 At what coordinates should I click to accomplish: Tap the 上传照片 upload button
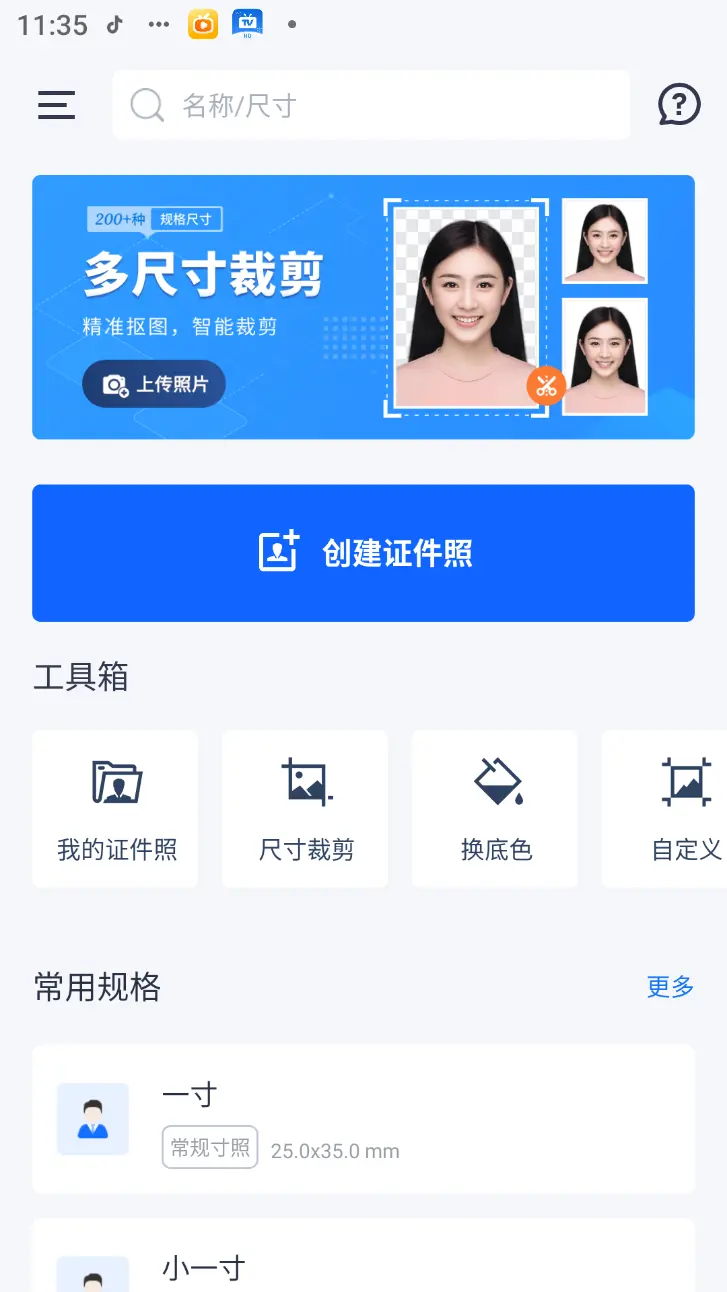pos(154,384)
